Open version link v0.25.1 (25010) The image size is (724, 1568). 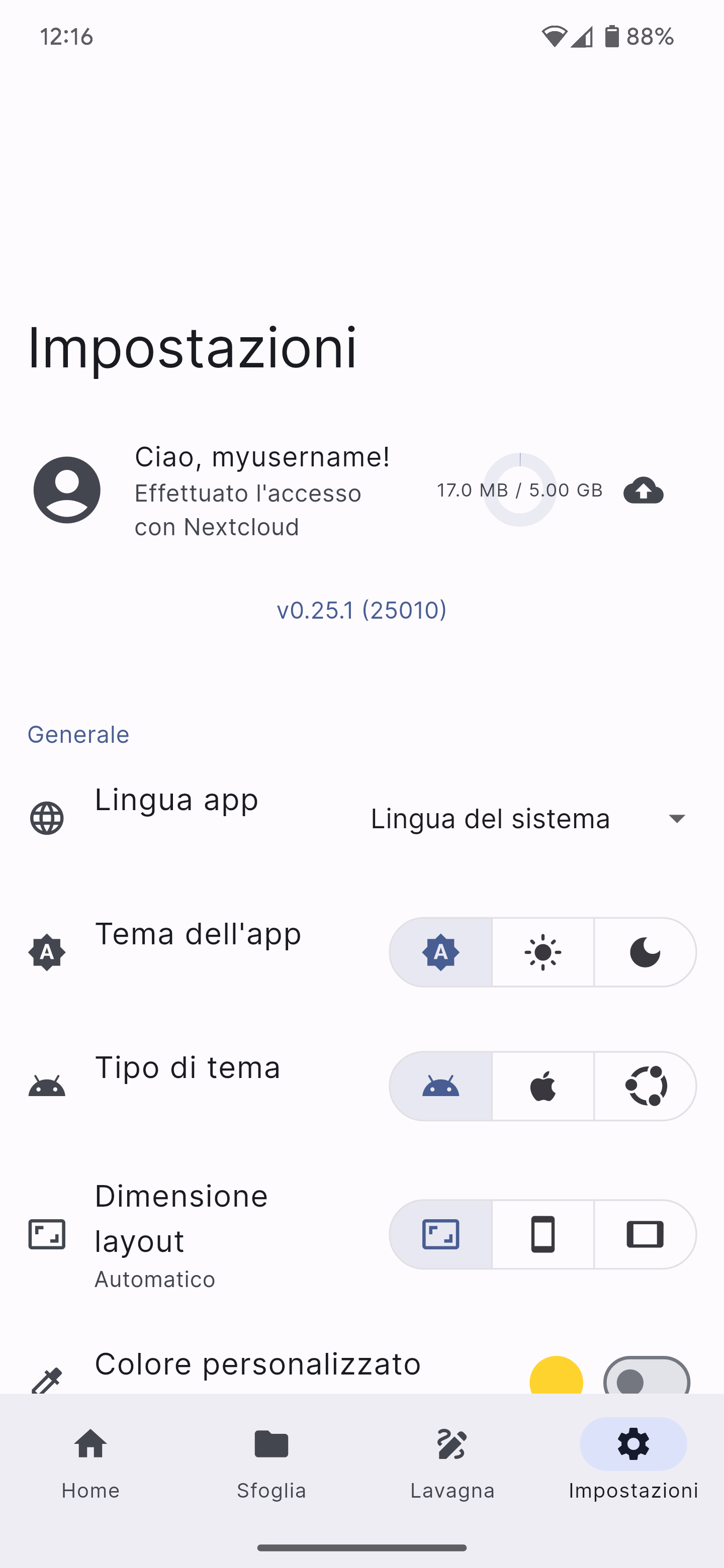click(x=361, y=610)
